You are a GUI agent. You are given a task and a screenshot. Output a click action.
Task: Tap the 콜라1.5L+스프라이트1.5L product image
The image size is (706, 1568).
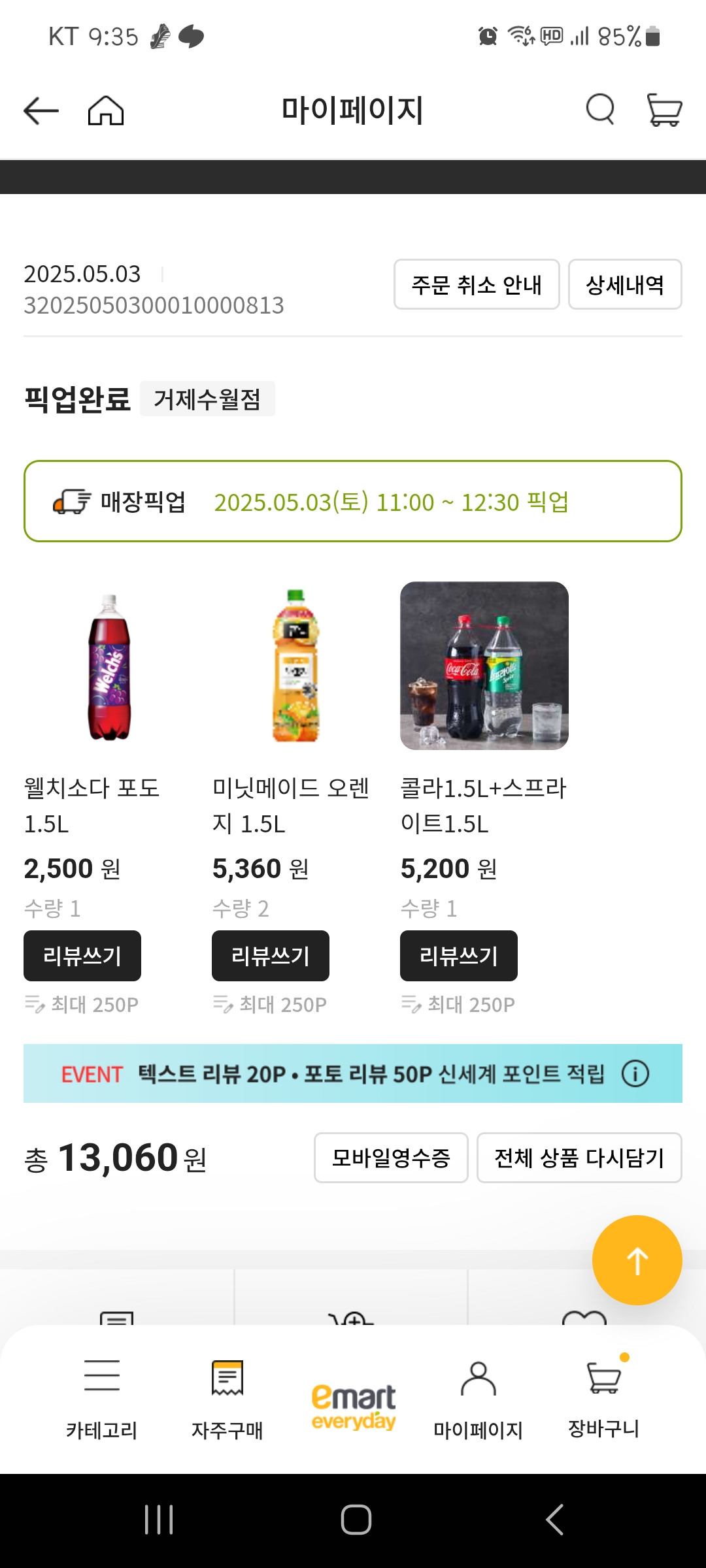point(484,665)
